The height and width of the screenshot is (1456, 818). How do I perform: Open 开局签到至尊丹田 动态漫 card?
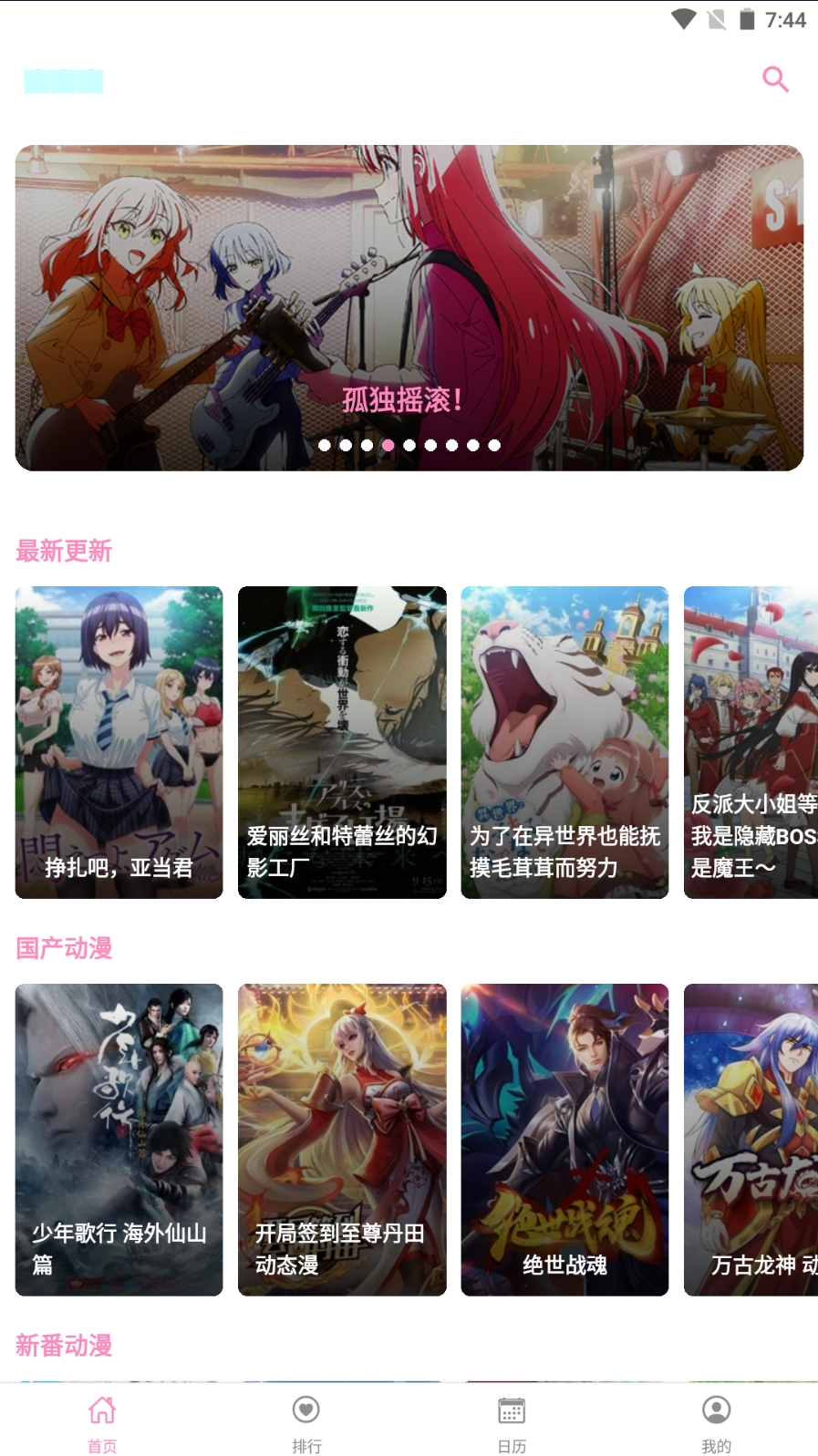tap(342, 1140)
